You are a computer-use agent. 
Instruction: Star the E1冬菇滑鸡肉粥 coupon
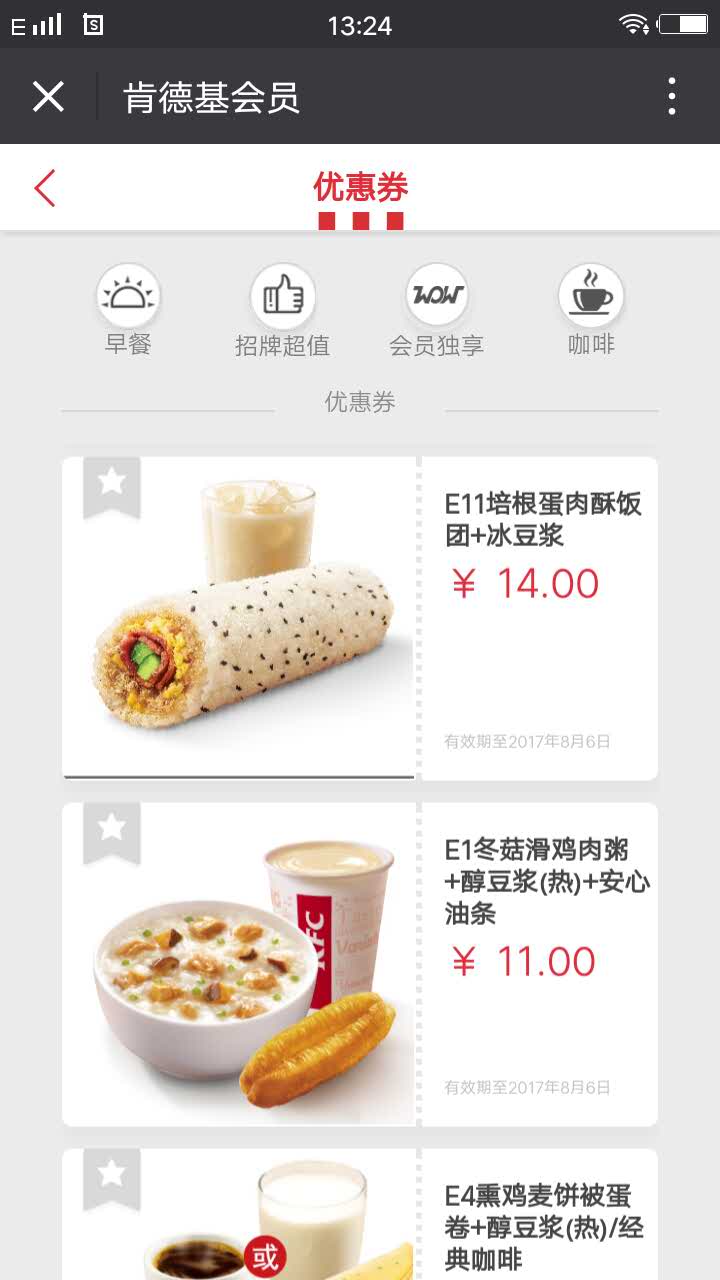(112, 828)
